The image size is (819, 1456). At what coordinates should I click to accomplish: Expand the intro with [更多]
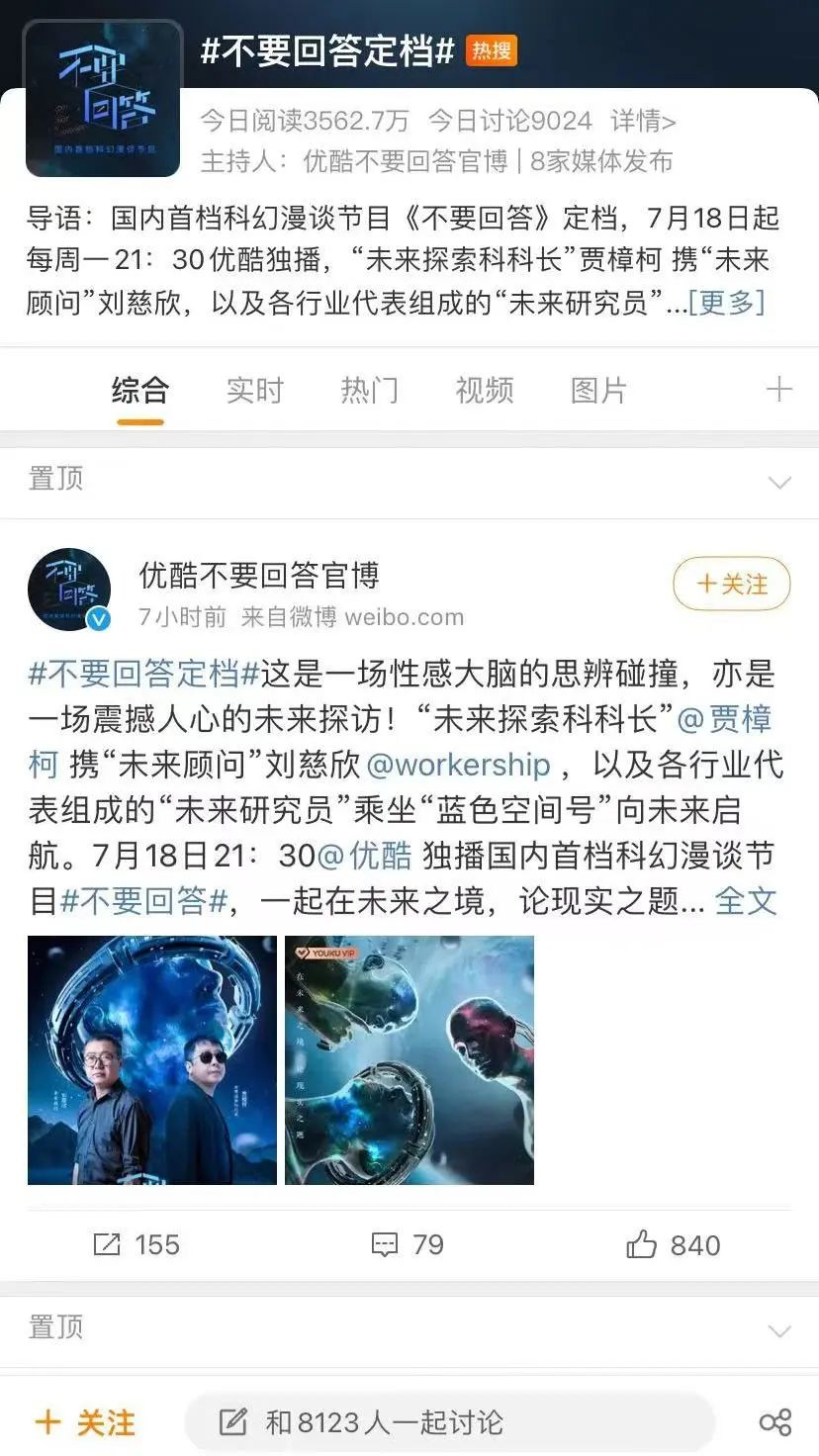(726, 302)
